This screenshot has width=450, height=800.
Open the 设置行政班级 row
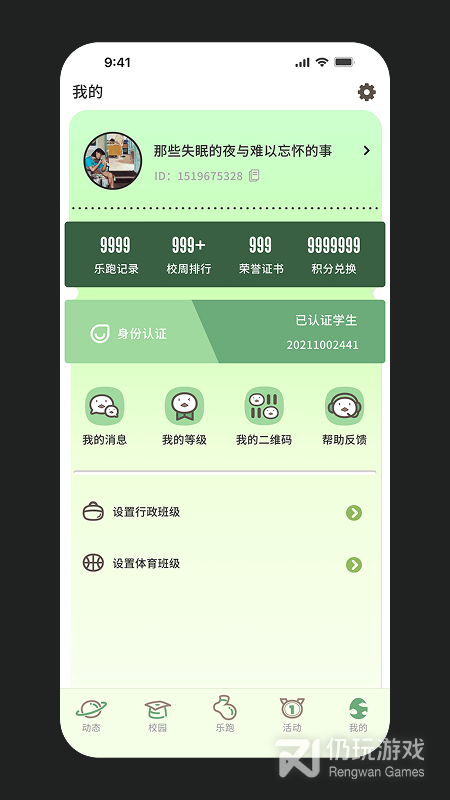[225, 512]
